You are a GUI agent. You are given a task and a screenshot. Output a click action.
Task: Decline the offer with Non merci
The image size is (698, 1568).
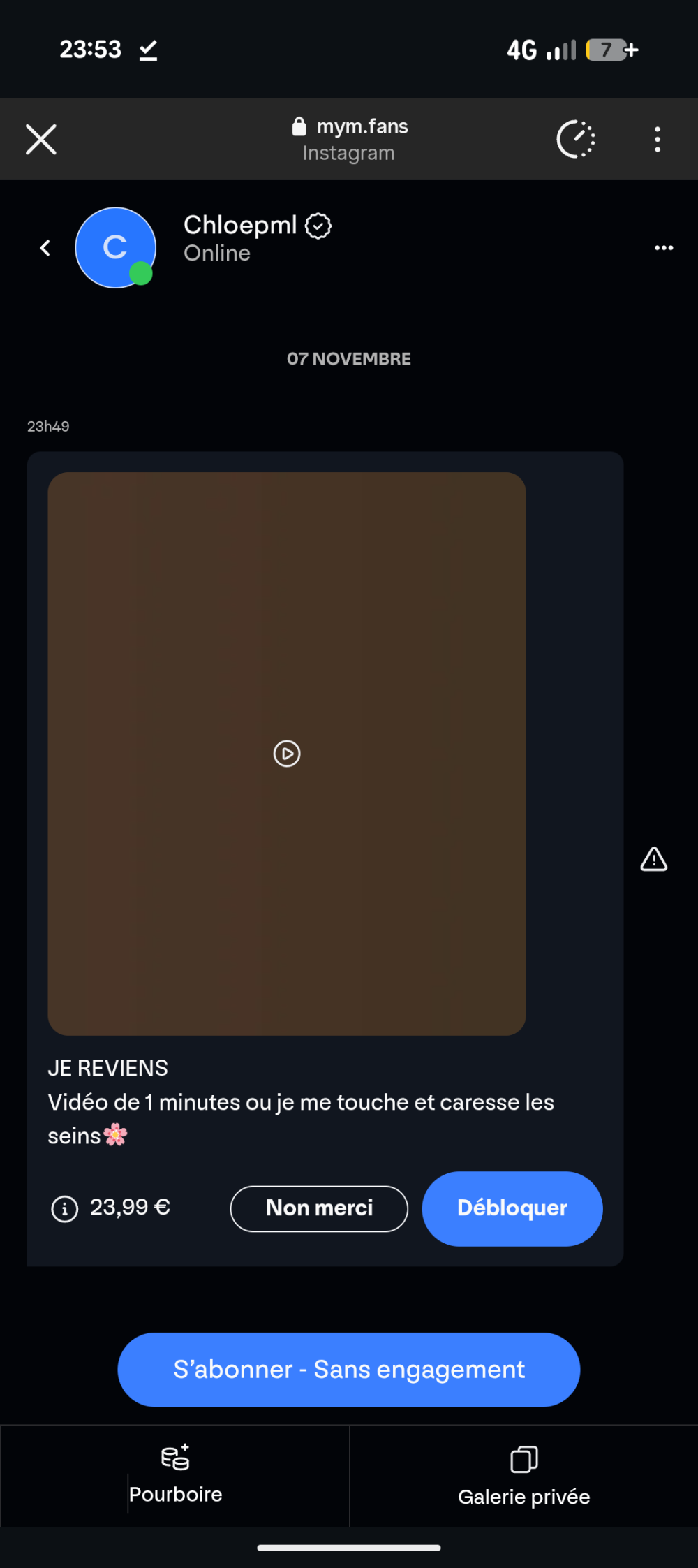318,1208
